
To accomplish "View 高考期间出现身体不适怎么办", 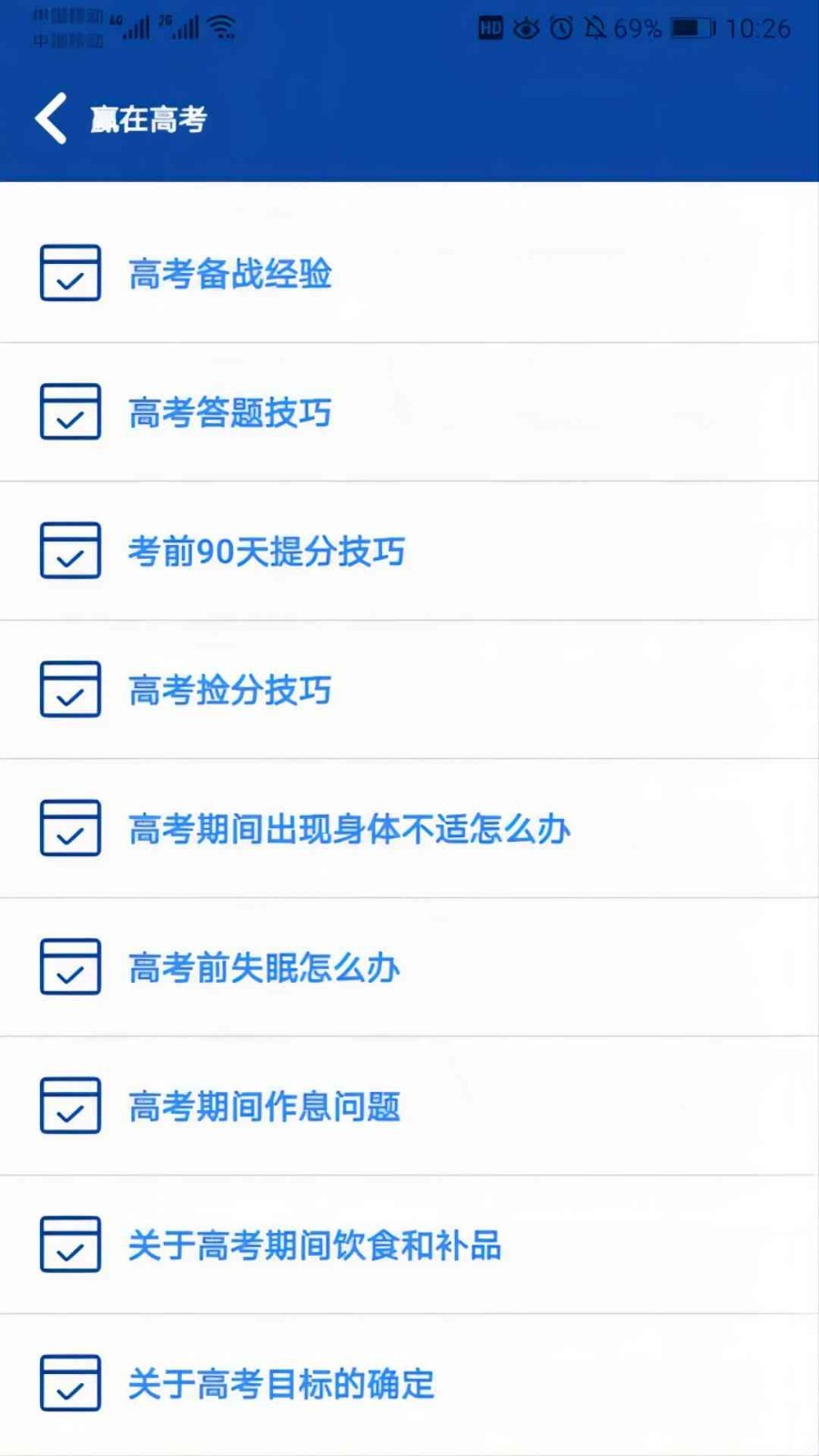I will 409,829.
